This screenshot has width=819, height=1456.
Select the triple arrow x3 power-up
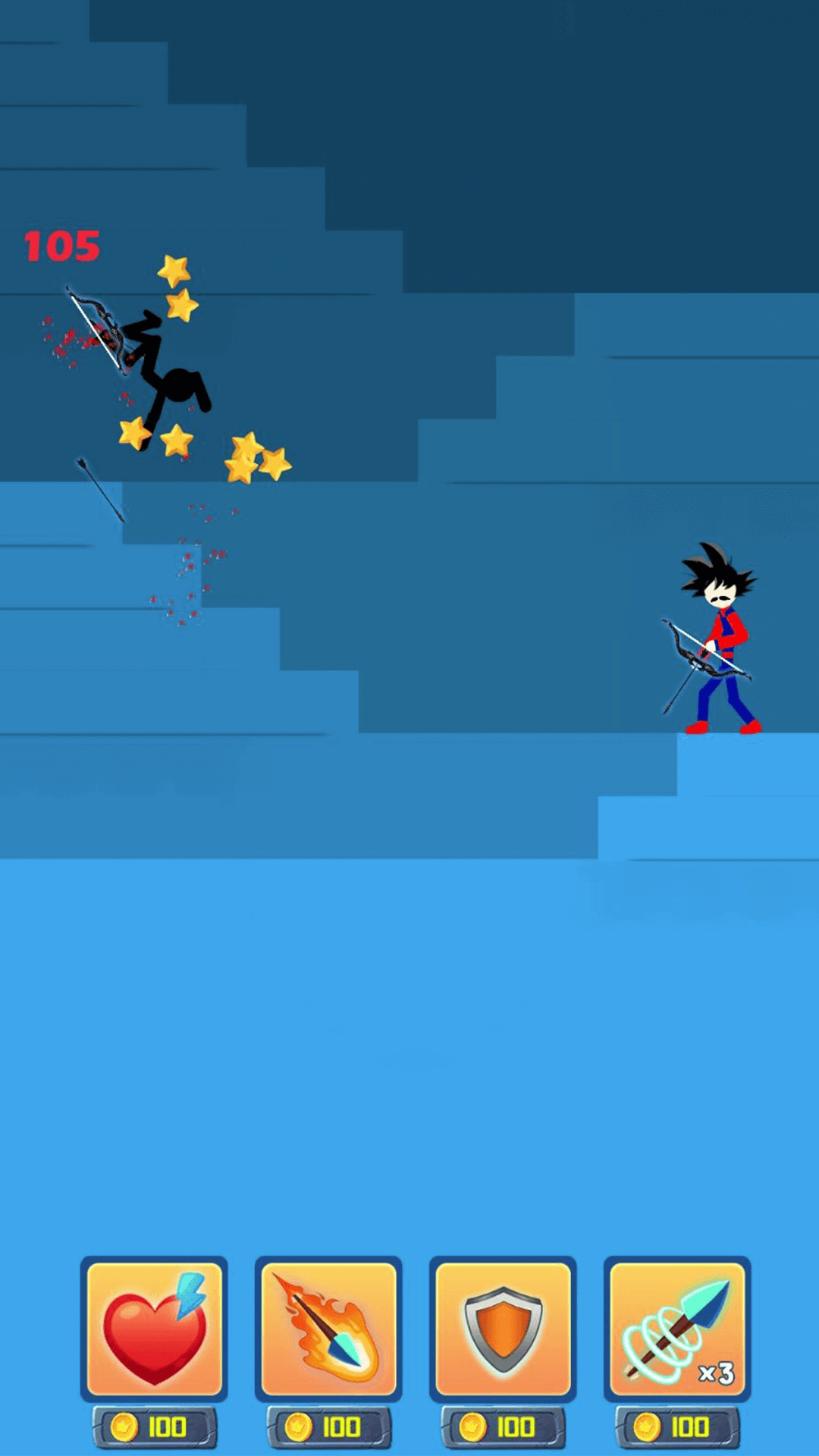pos(677,1329)
